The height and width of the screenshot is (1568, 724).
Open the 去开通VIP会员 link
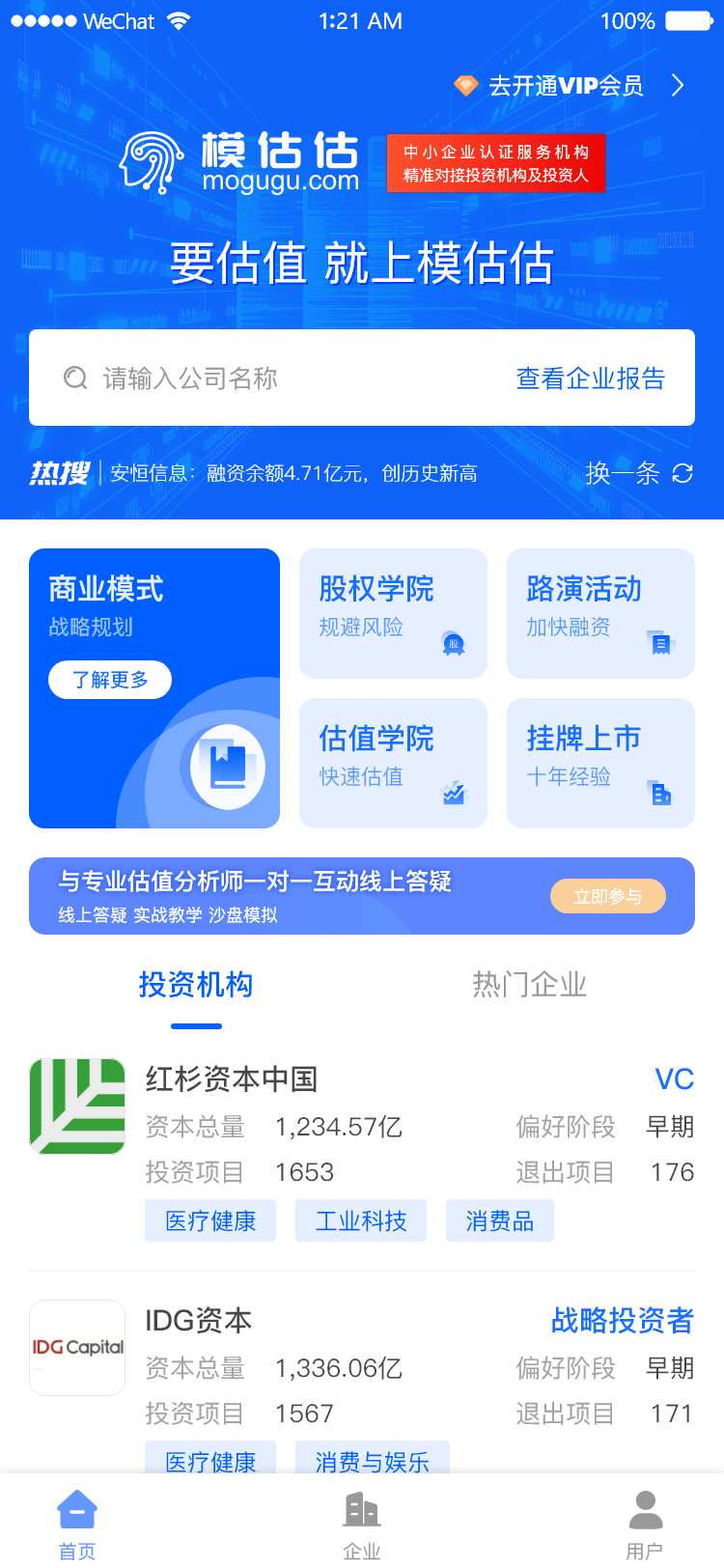[x=568, y=86]
